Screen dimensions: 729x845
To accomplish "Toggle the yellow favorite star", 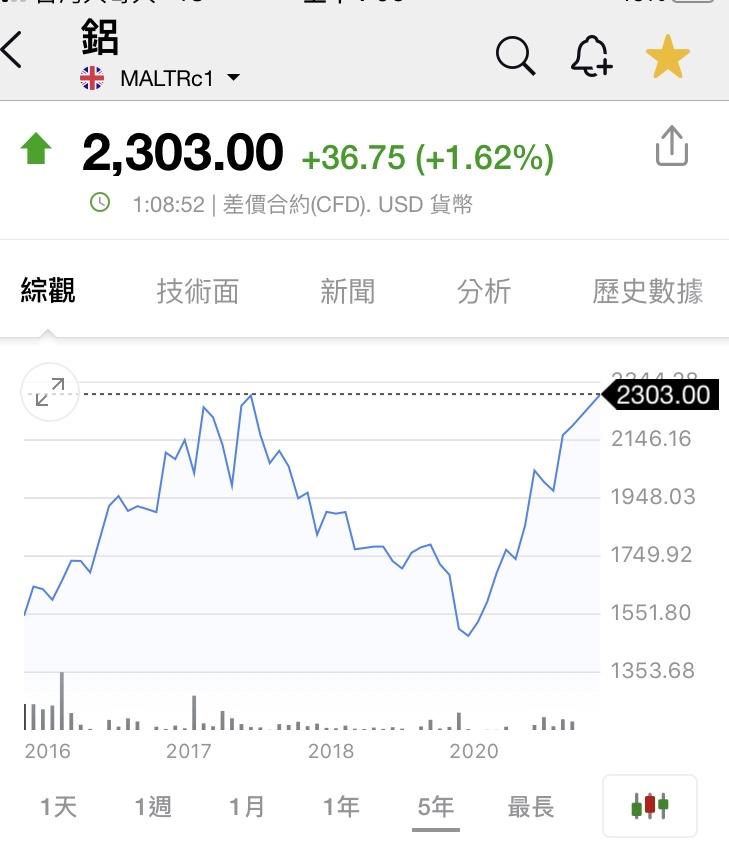I will coord(667,57).
